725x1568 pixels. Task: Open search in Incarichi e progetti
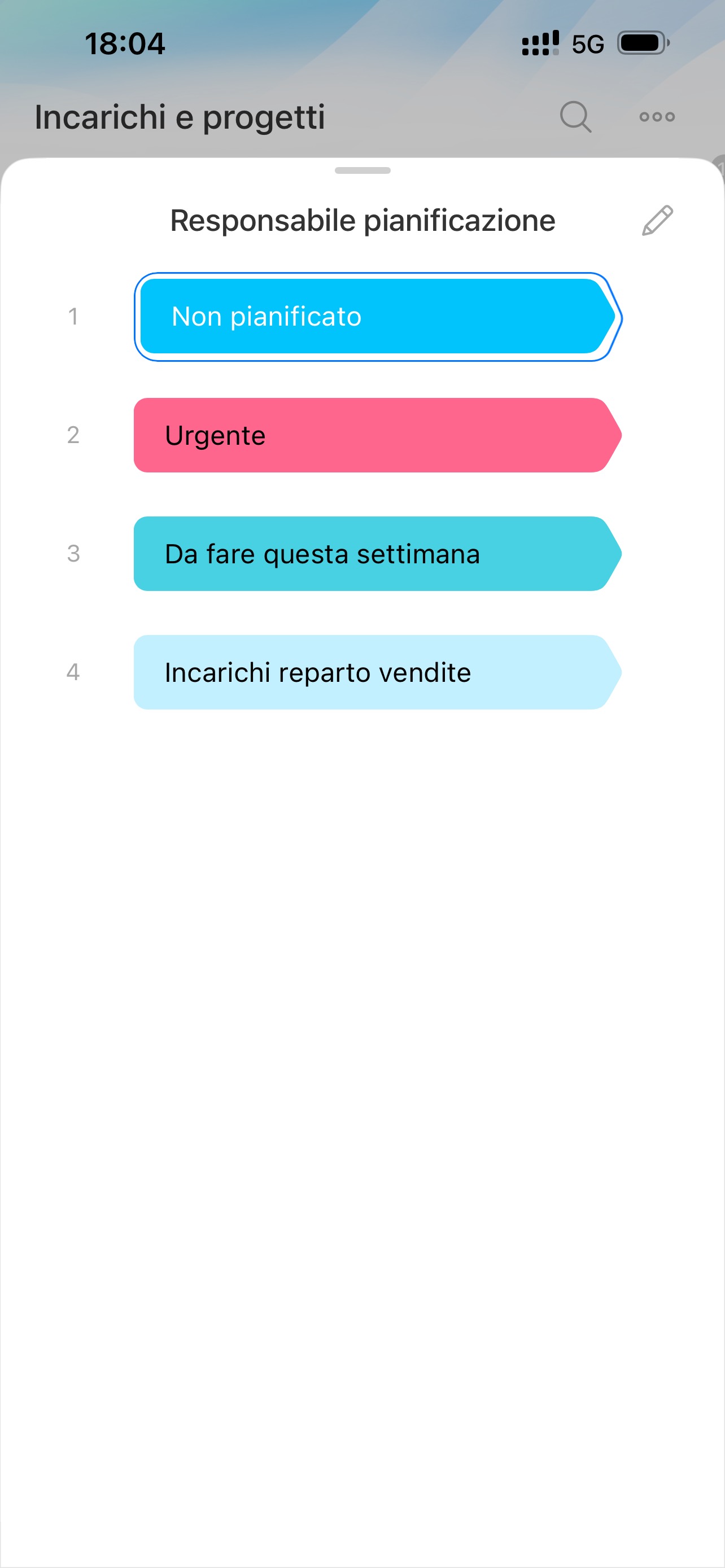[575, 116]
